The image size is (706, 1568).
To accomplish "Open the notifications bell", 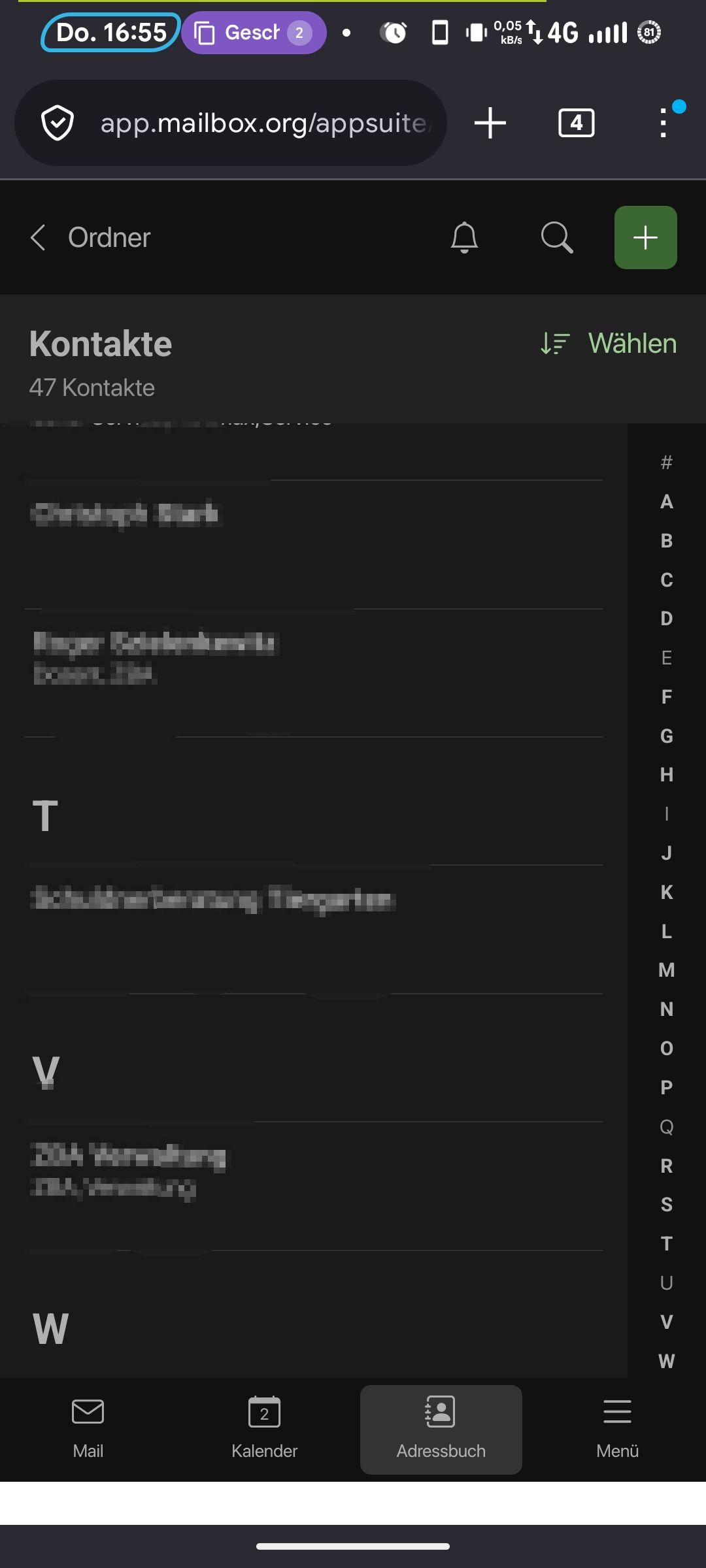I will coord(464,238).
